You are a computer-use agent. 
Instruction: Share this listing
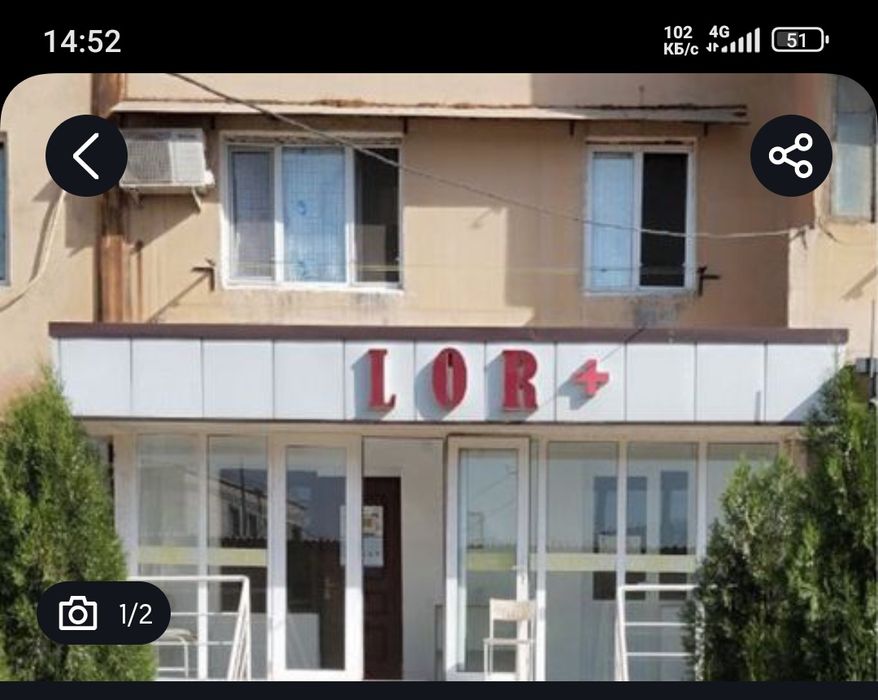[791, 156]
